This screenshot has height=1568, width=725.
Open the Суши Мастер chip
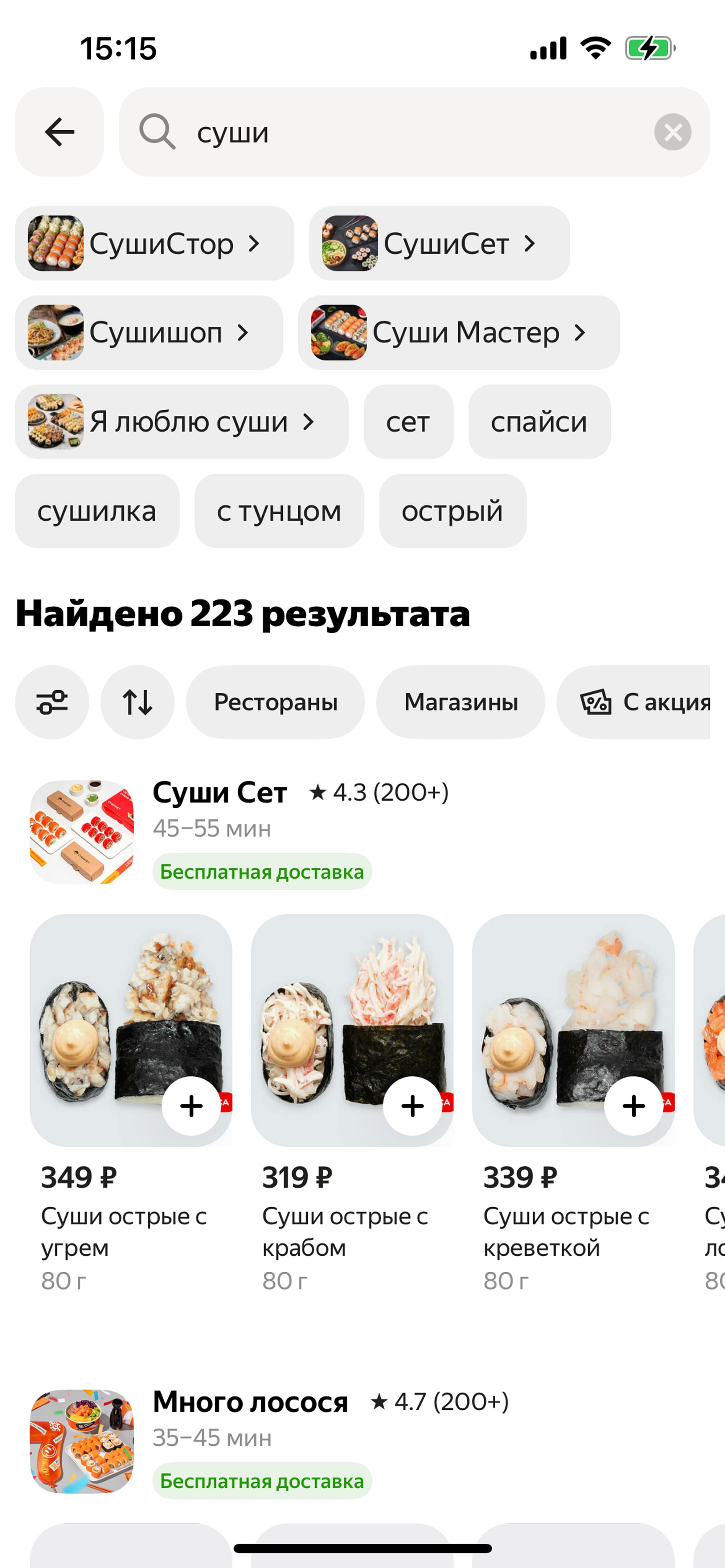[459, 332]
